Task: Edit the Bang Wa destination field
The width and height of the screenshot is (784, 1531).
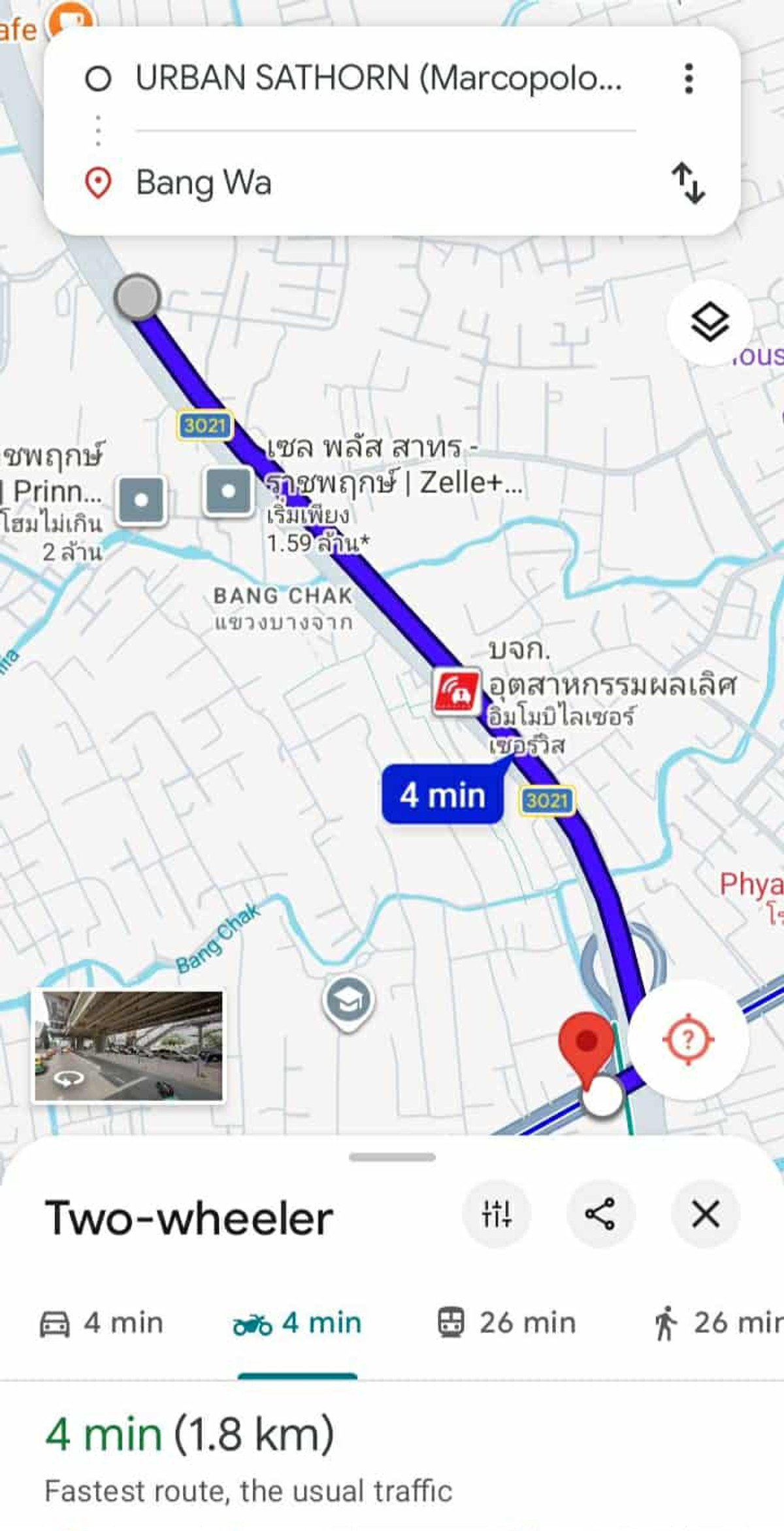Action: 379,183
